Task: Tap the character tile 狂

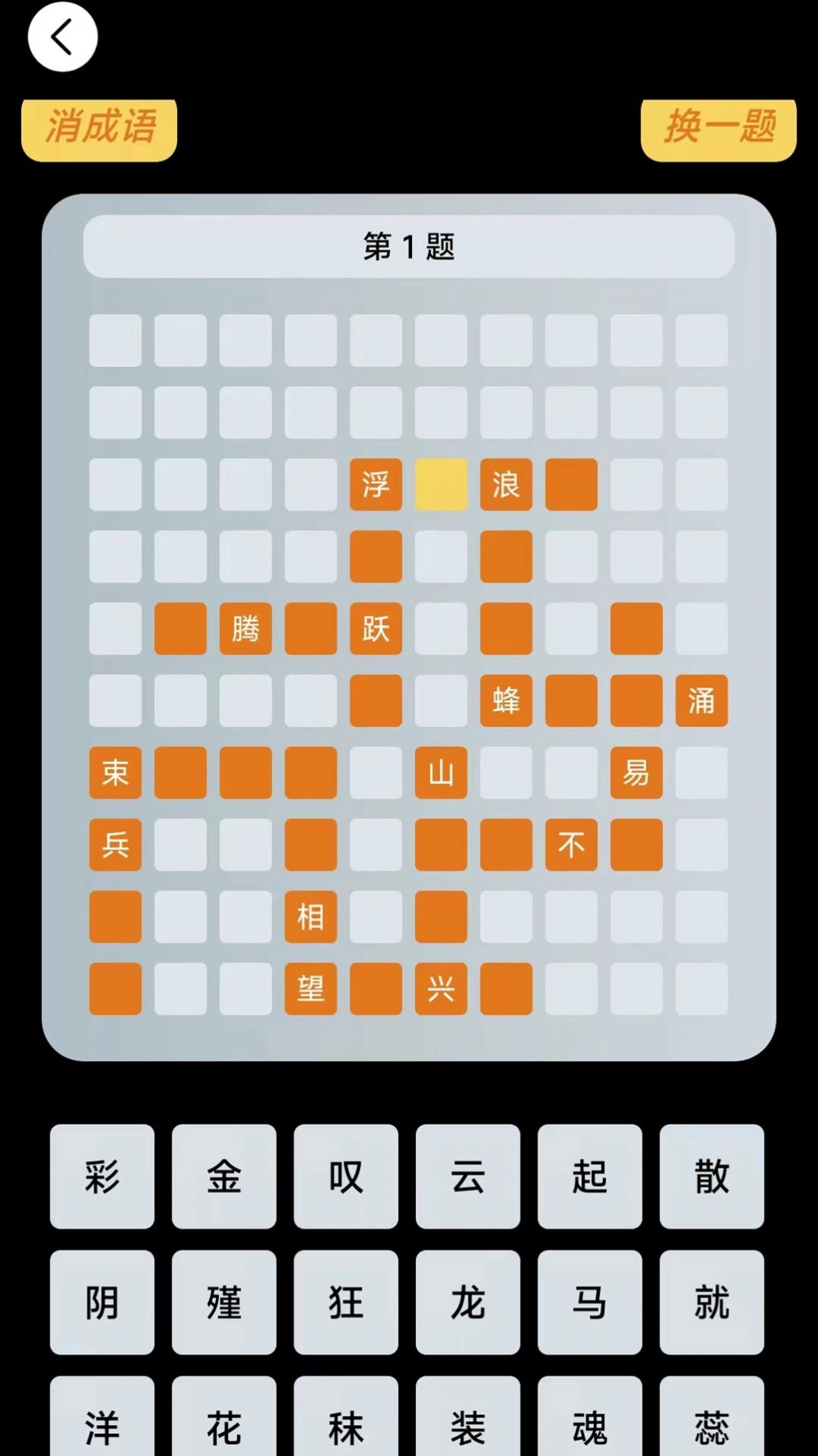Action: [x=346, y=1302]
